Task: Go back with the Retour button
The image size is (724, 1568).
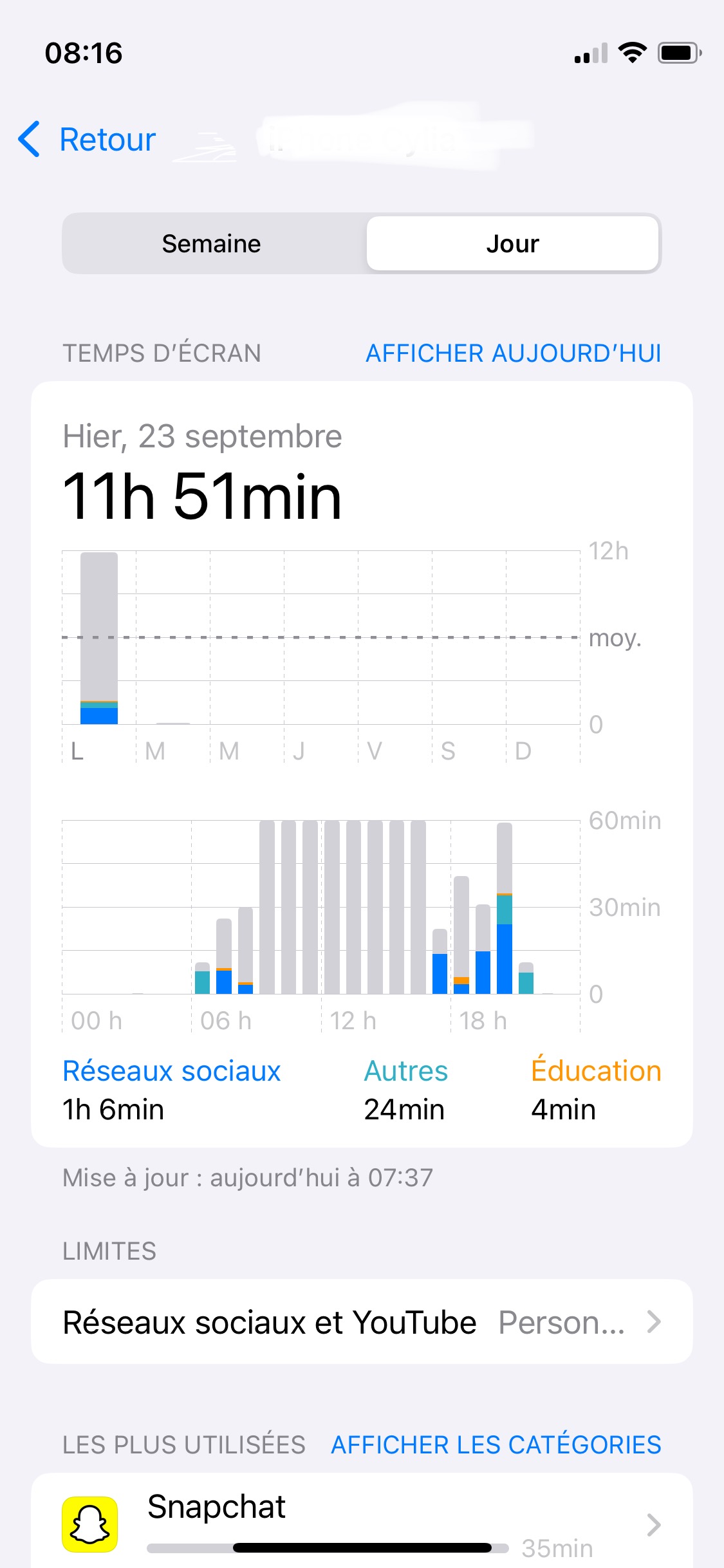Action: point(88,139)
